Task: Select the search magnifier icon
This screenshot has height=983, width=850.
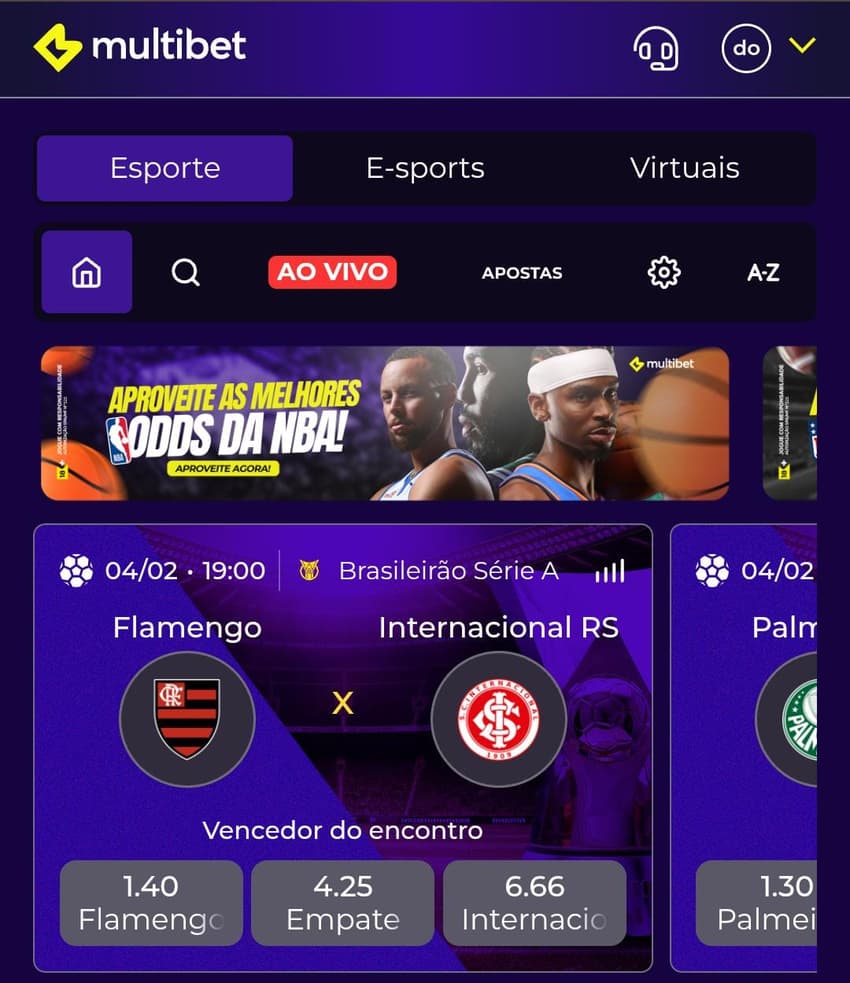Action: coord(185,272)
